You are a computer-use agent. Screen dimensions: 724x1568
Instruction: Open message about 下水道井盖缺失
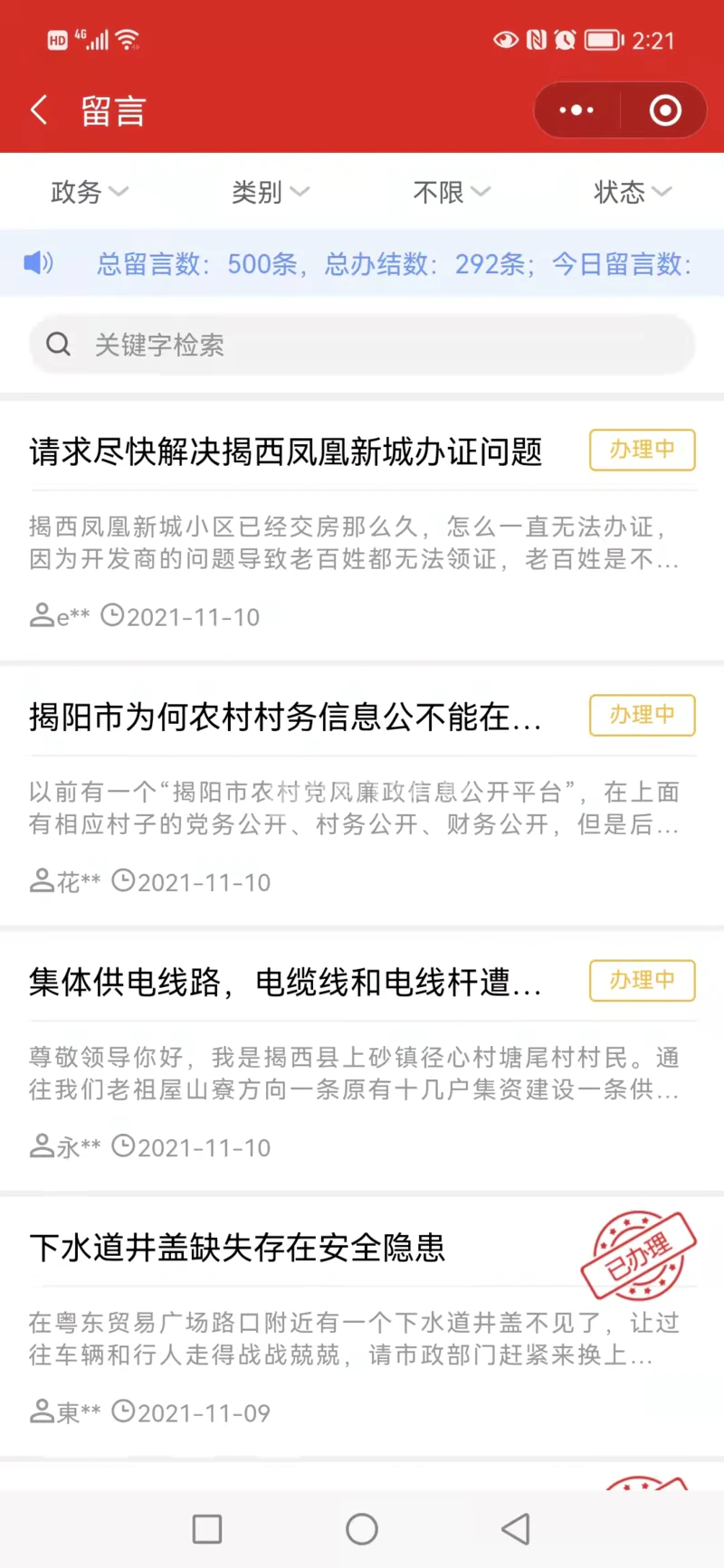tap(237, 1248)
